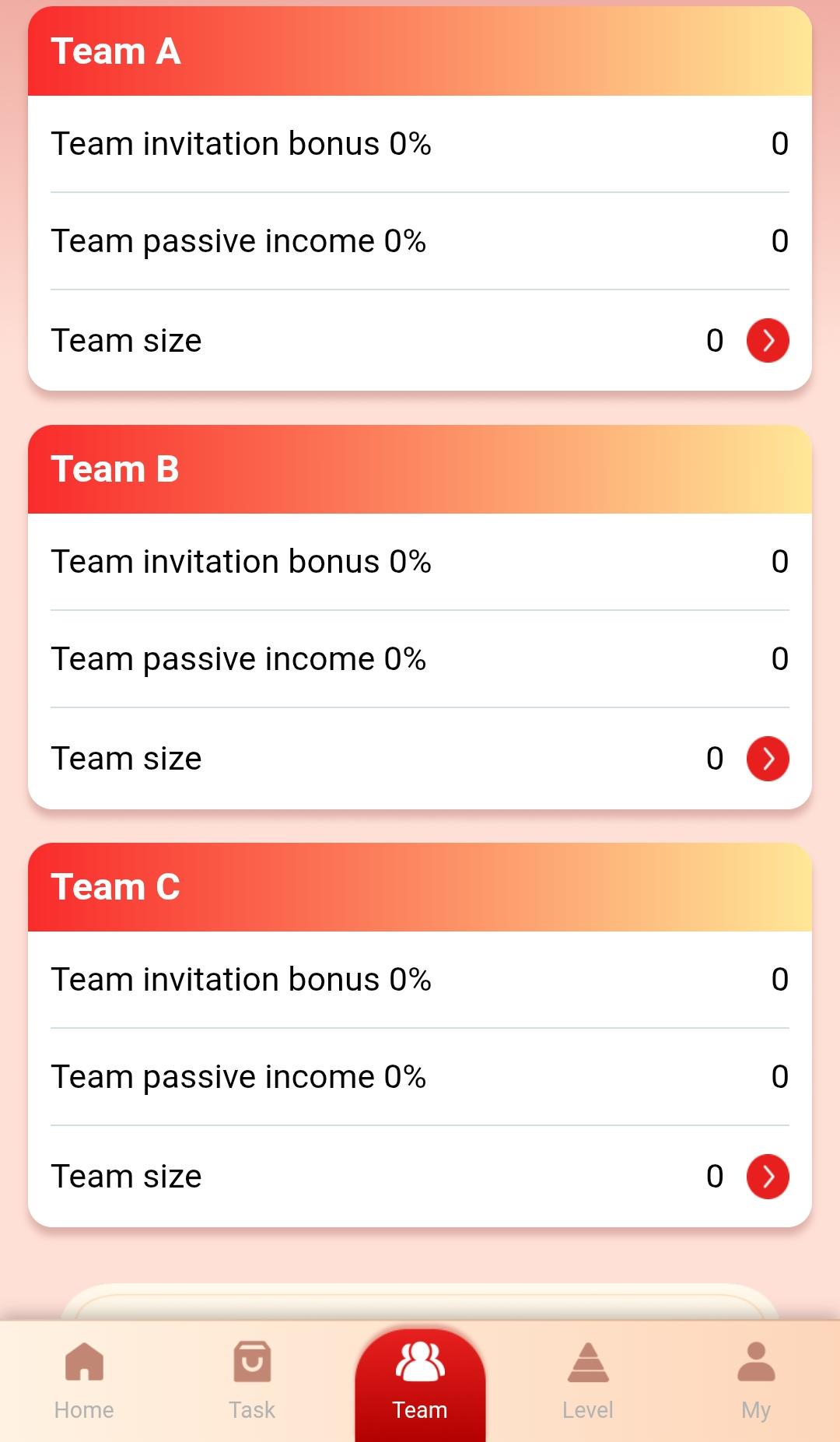Click the red arrow next to Team A size
This screenshot has height=1442, width=840.
coord(768,340)
